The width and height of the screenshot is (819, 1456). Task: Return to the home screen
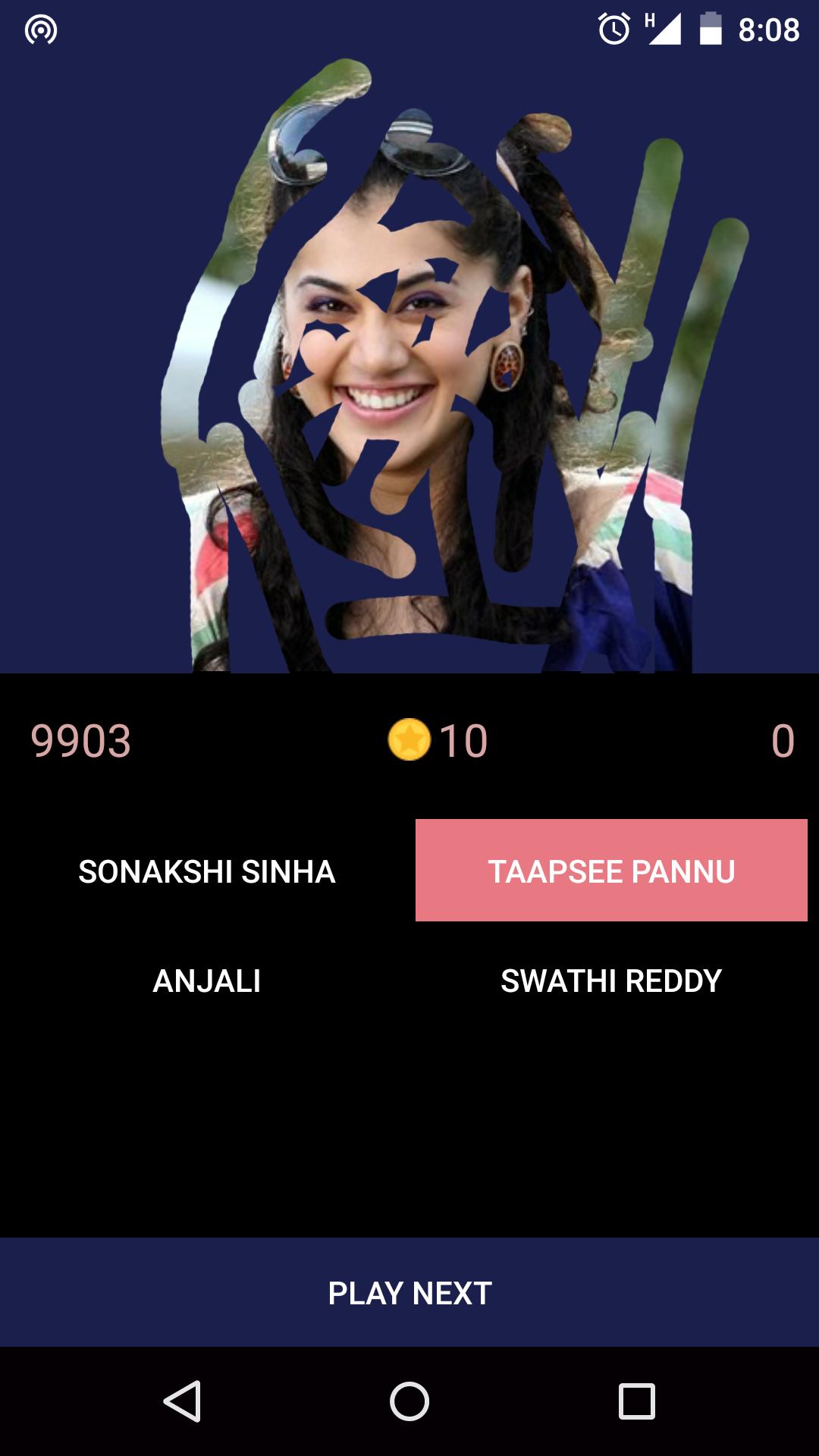(x=409, y=1401)
